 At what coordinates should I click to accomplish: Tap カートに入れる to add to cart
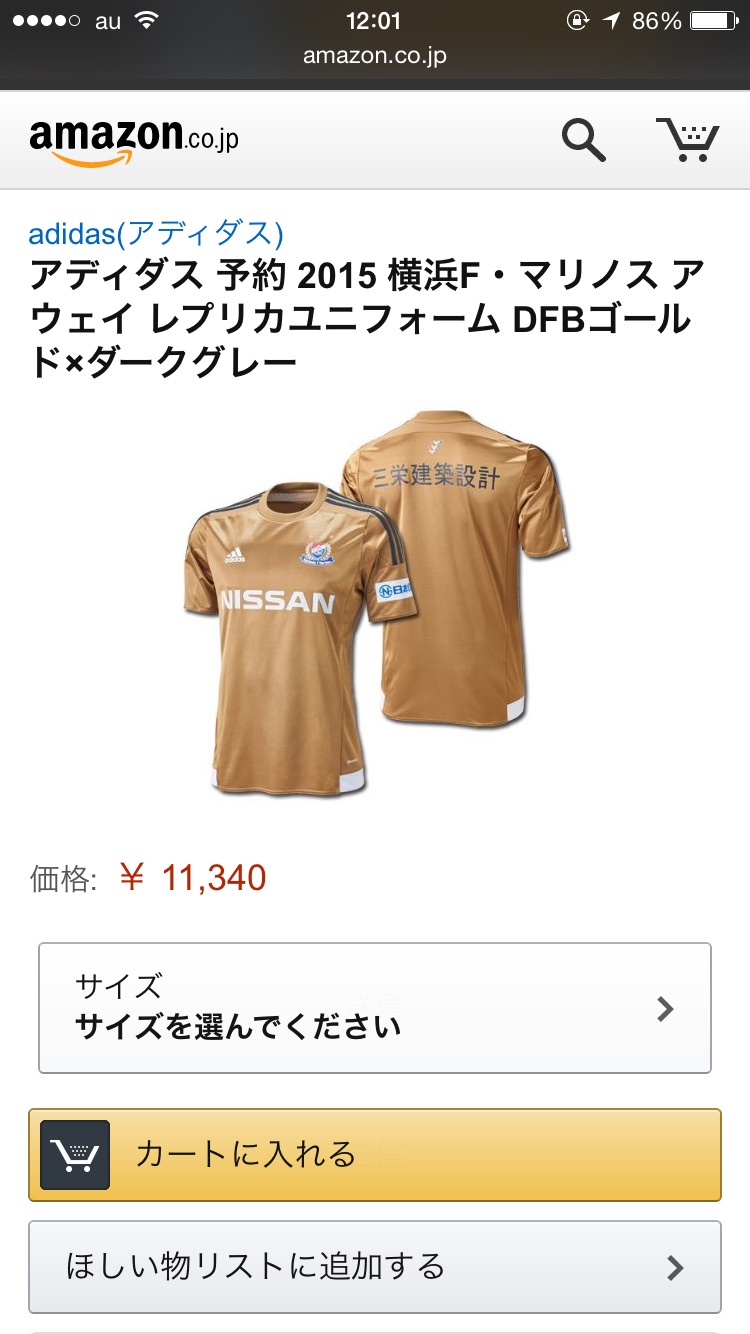tap(375, 1155)
